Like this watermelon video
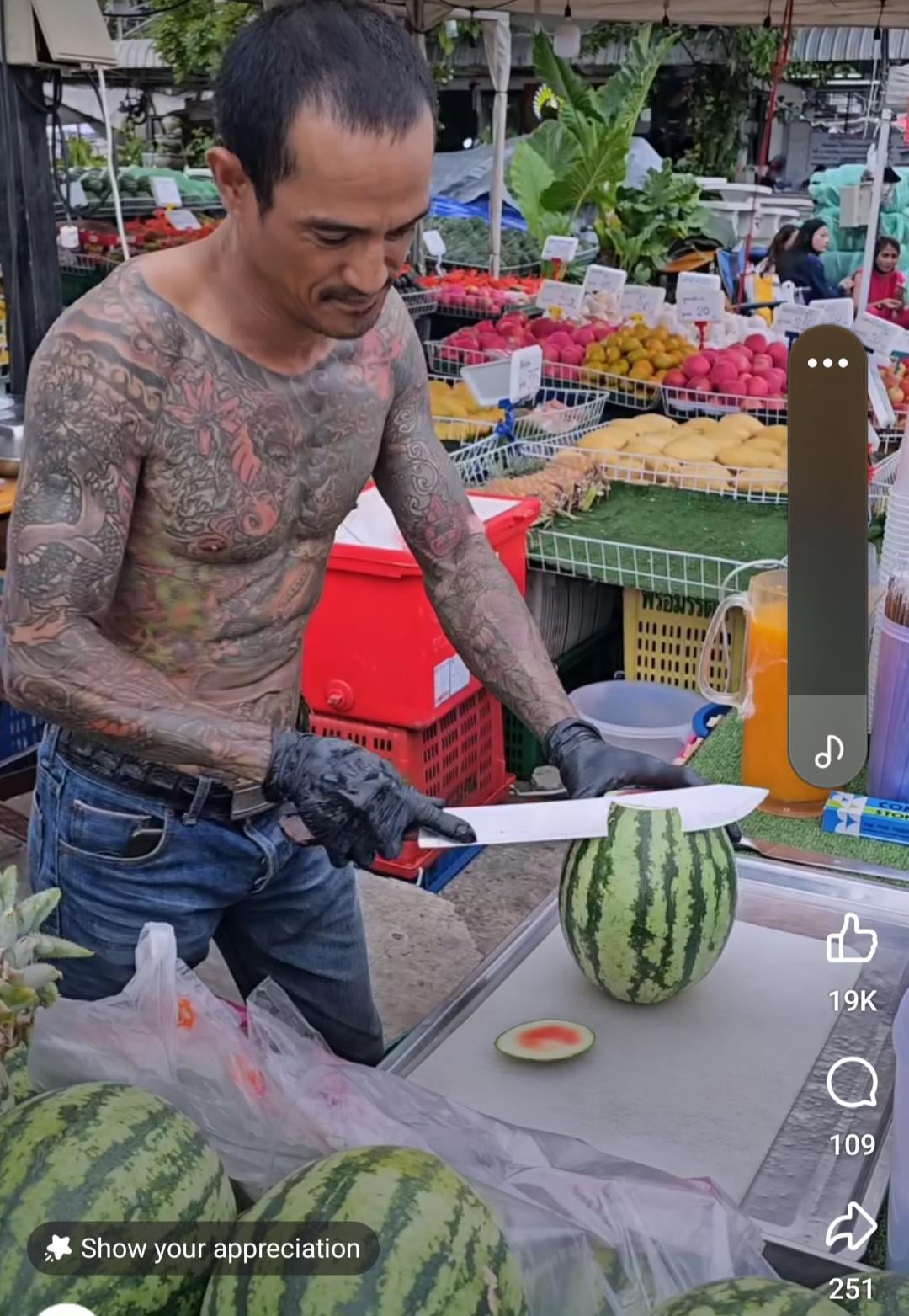Image resolution: width=909 pixels, height=1316 pixels. click(852, 938)
